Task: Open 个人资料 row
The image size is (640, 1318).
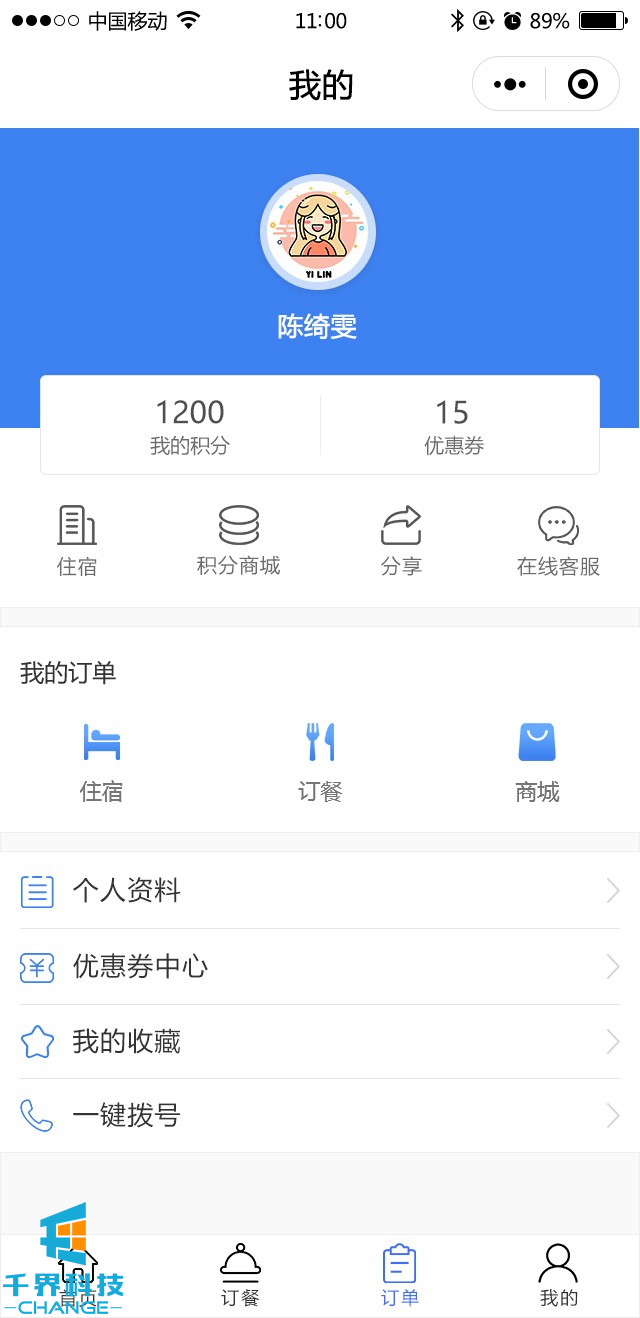Action: click(x=320, y=891)
